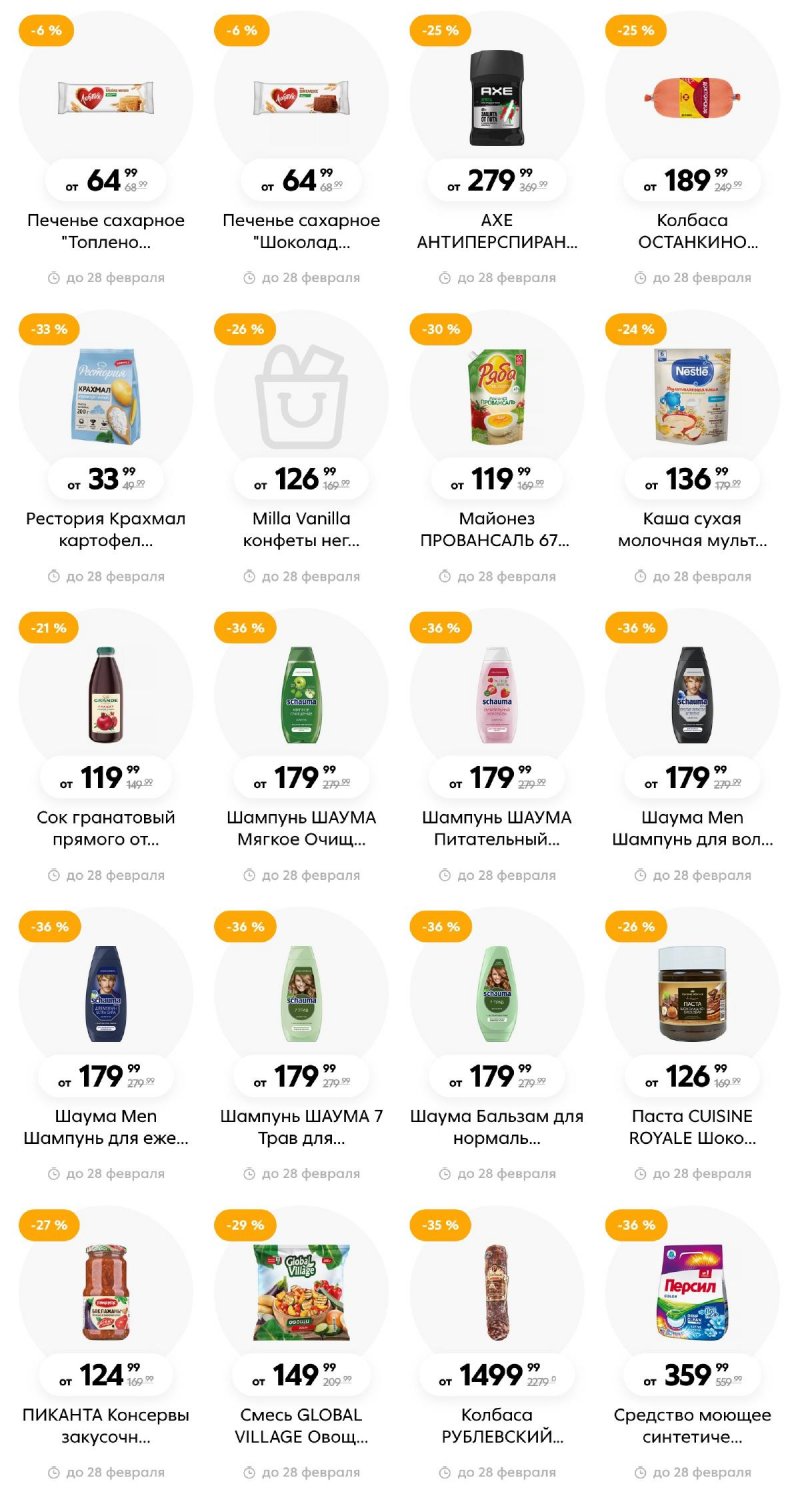View the Колбаса ОСТАНКИНО product
Viewport: 800px width, 1492px height.
point(692,100)
